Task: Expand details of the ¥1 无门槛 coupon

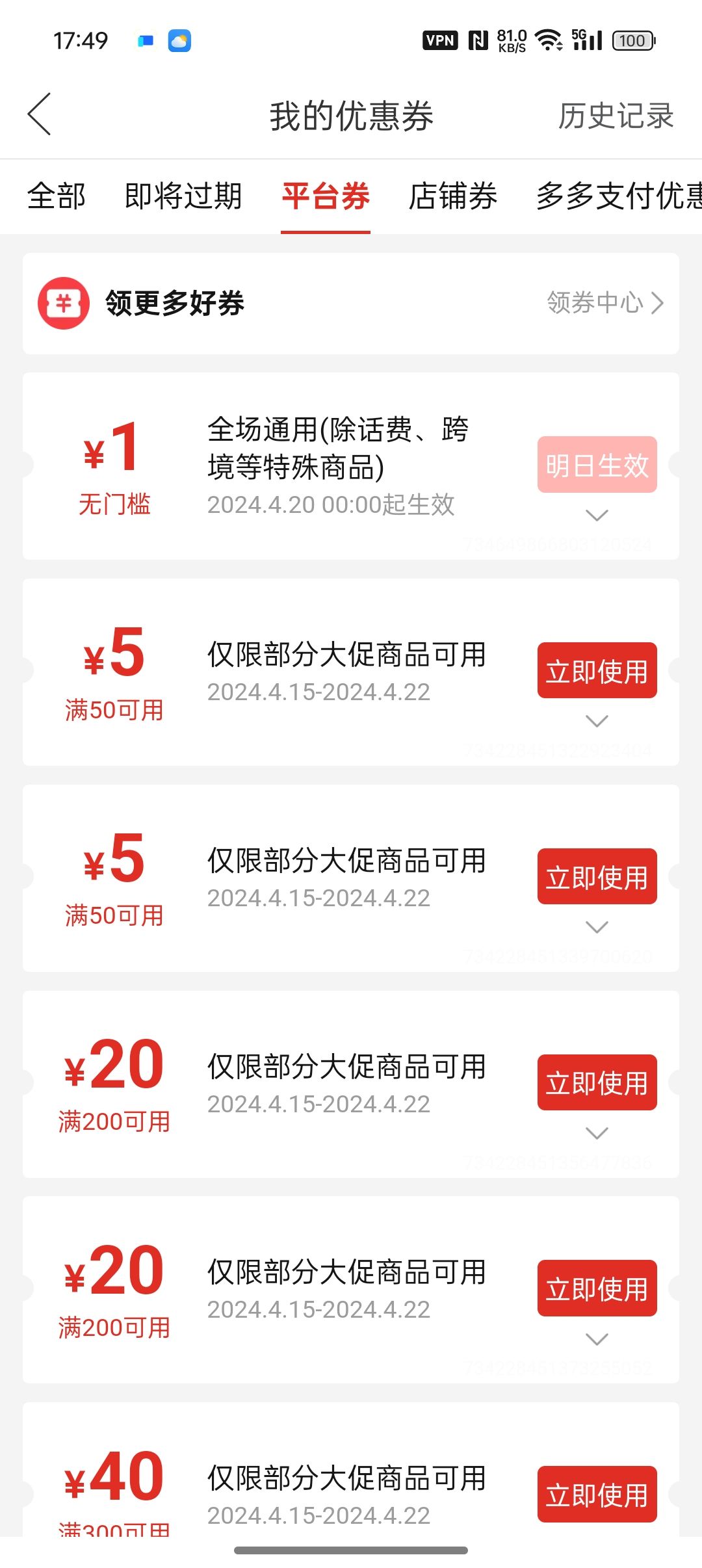Action: pyautogui.click(x=597, y=516)
